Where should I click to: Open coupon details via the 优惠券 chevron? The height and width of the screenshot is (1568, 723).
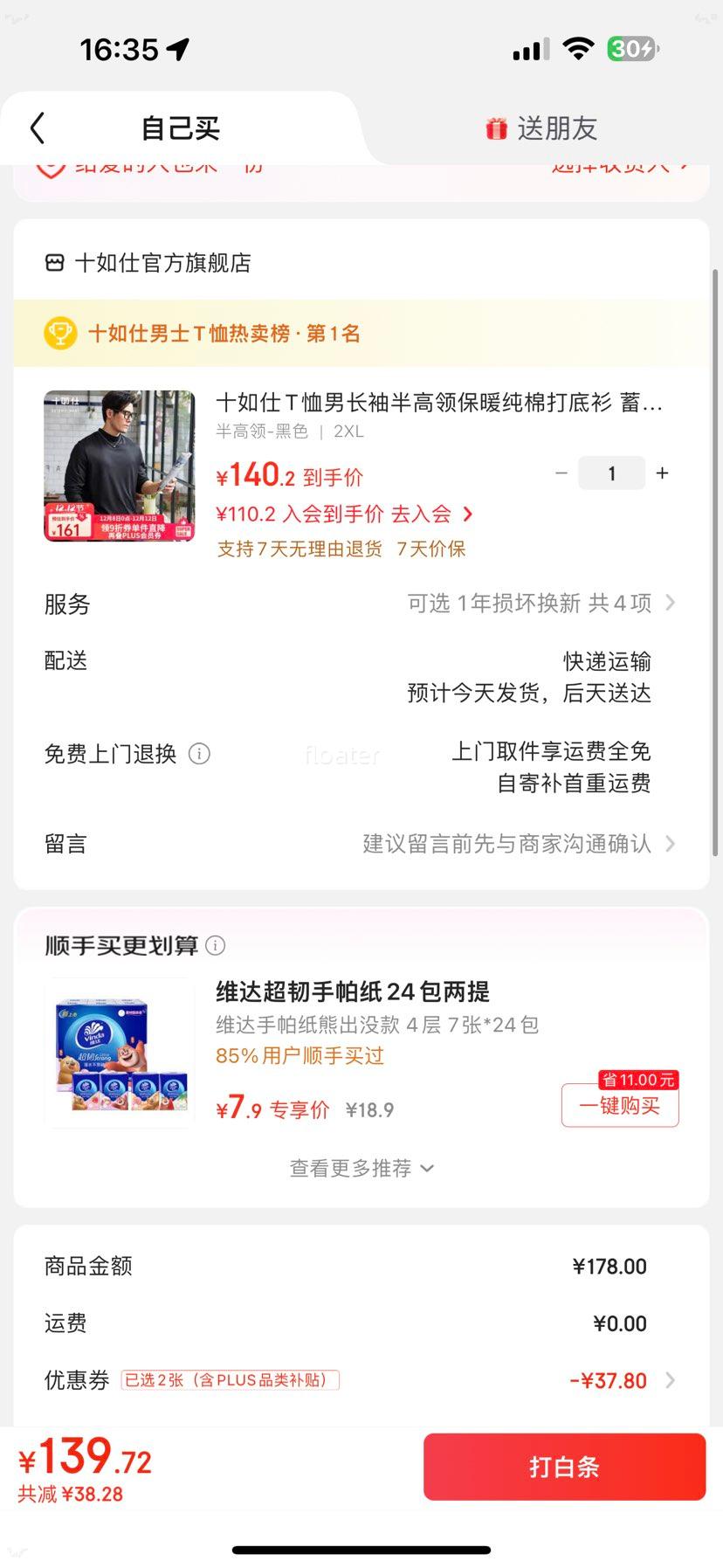(x=669, y=1380)
